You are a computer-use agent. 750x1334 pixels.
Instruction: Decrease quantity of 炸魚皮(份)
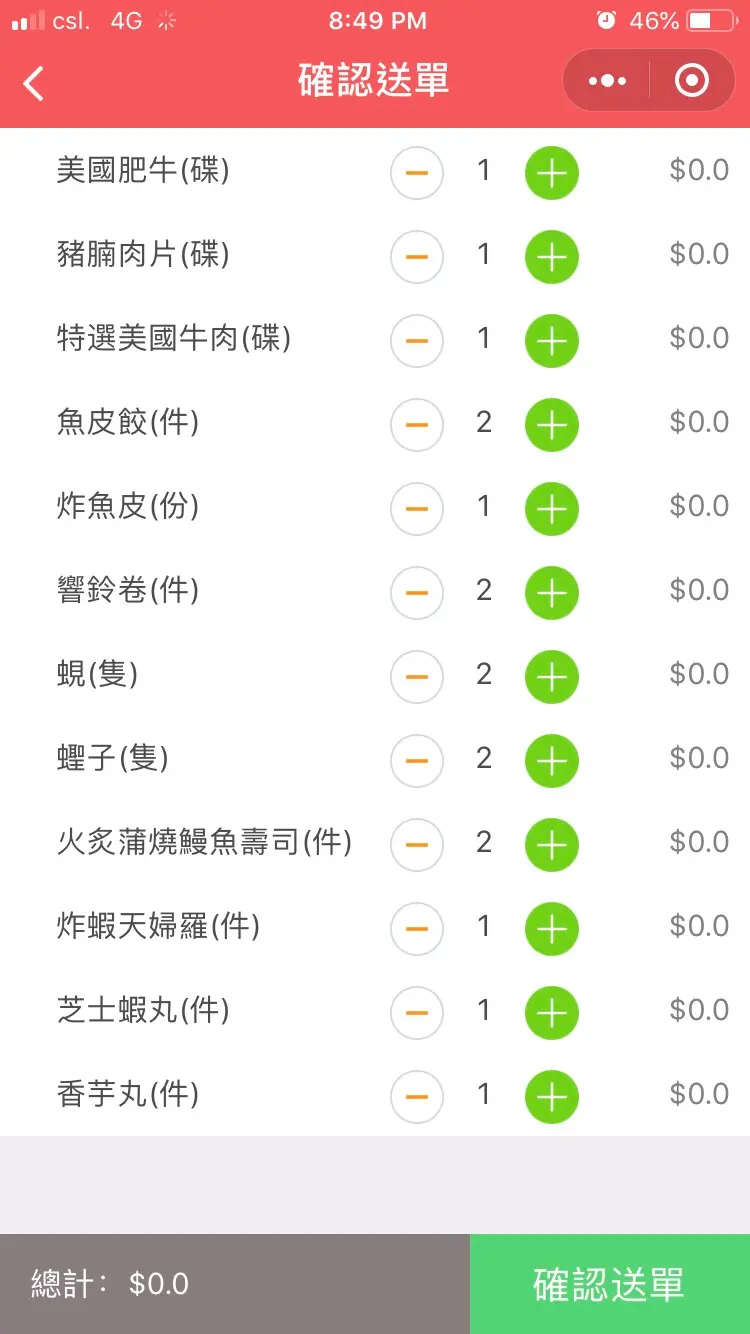(x=417, y=509)
